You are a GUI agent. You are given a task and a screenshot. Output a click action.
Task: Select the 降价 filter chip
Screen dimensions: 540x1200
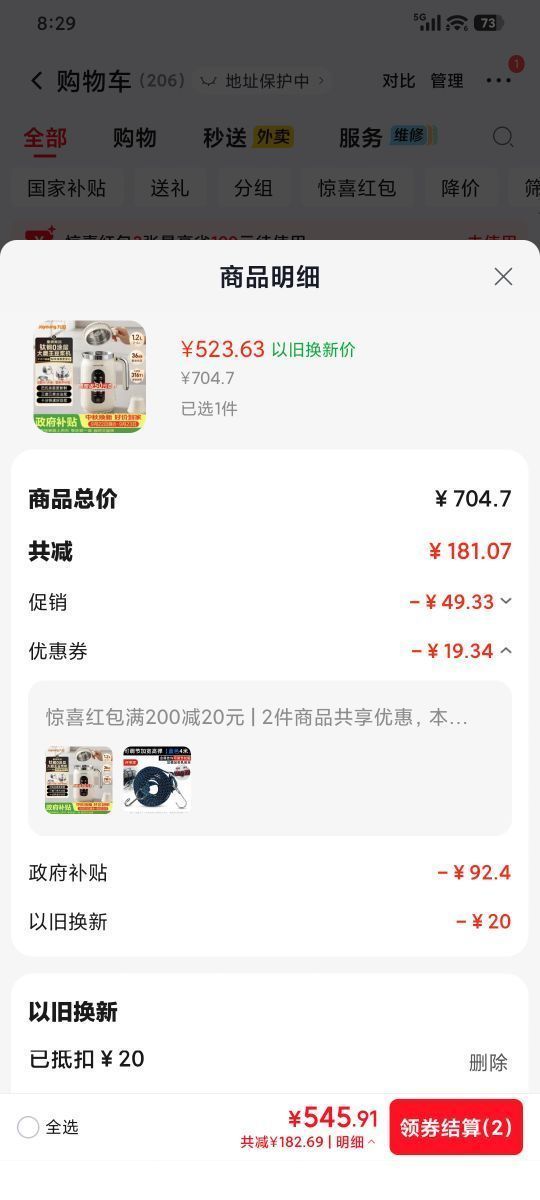461,187
